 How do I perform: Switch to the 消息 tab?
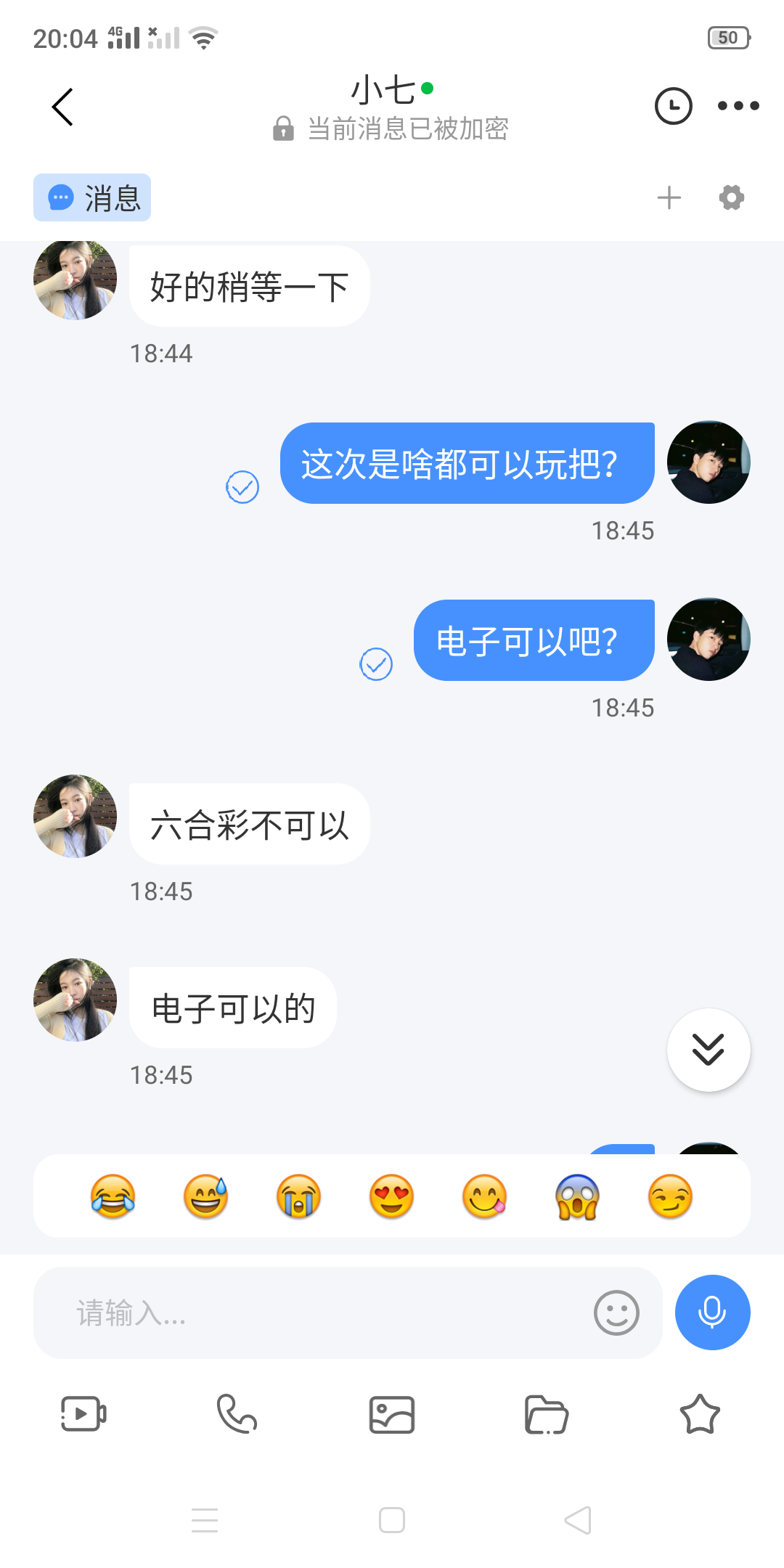tap(91, 197)
